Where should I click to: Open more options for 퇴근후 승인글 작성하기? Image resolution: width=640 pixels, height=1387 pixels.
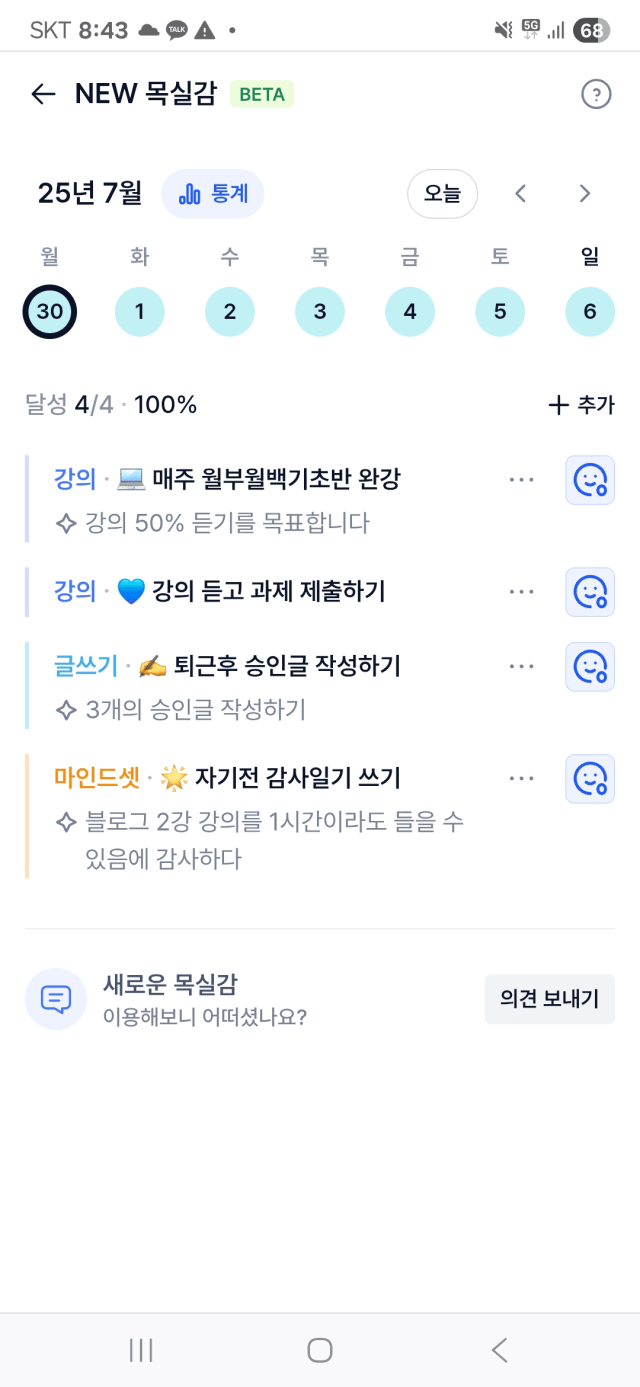tap(522, 665)
